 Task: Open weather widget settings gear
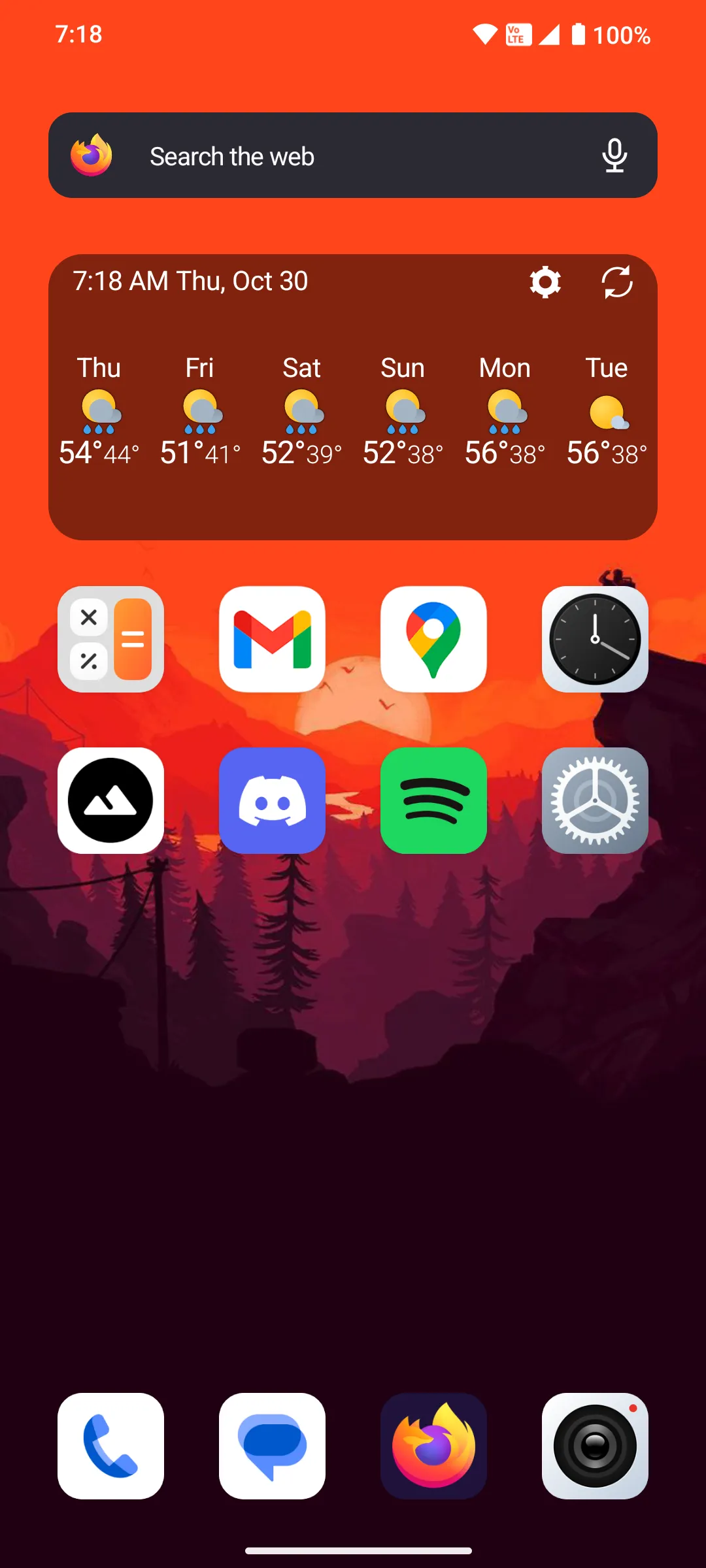point(545,282)
